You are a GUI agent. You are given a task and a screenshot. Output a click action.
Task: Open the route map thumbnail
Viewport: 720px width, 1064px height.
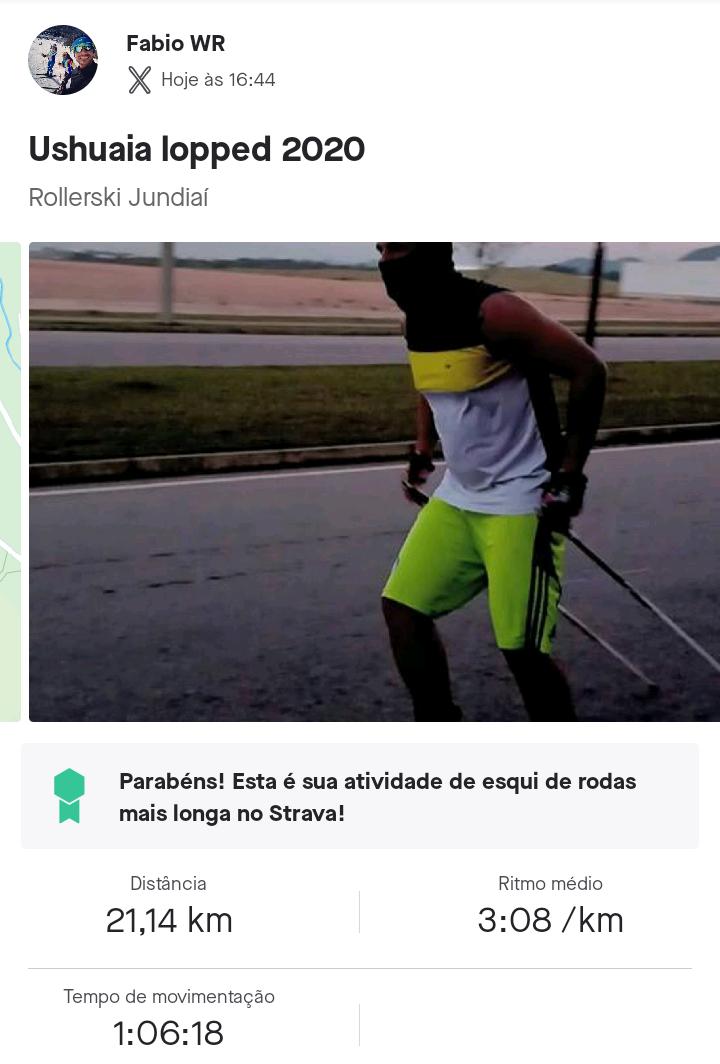point(10,481)
